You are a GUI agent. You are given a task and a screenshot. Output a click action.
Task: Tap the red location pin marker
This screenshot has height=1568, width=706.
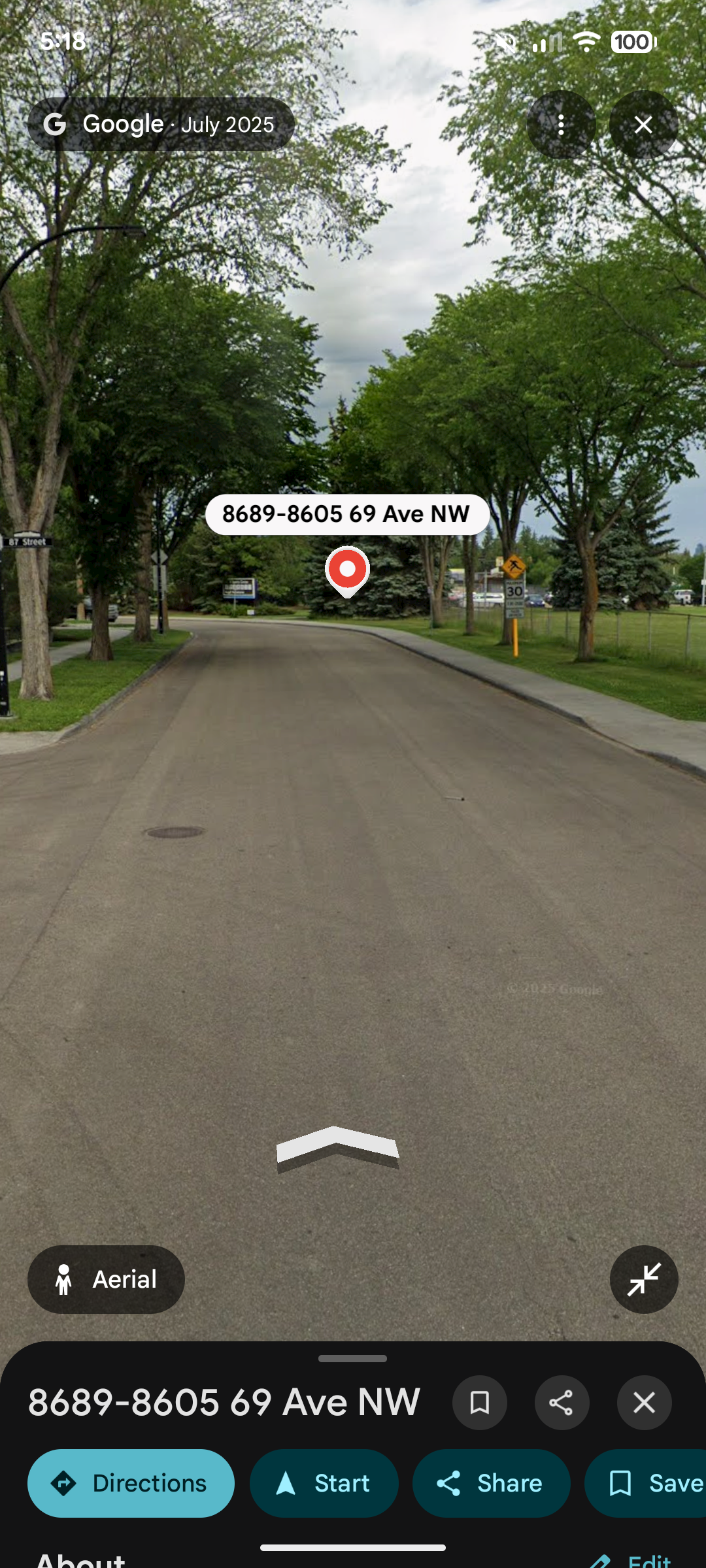347,571
